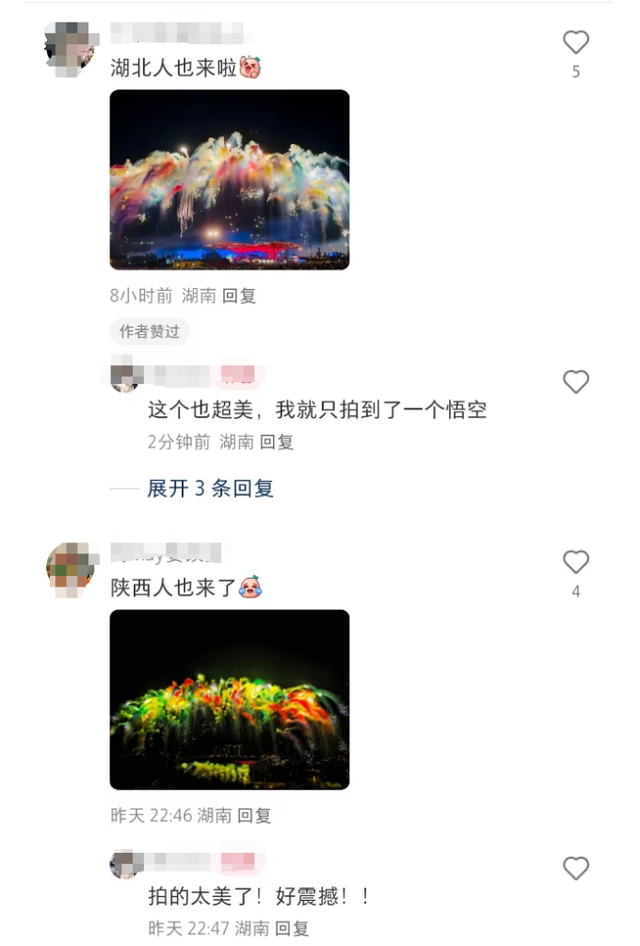Viewport: 640px width, 946px height.
Task: Reply to the 拍的太美了 comment
Action: (292, 928)
